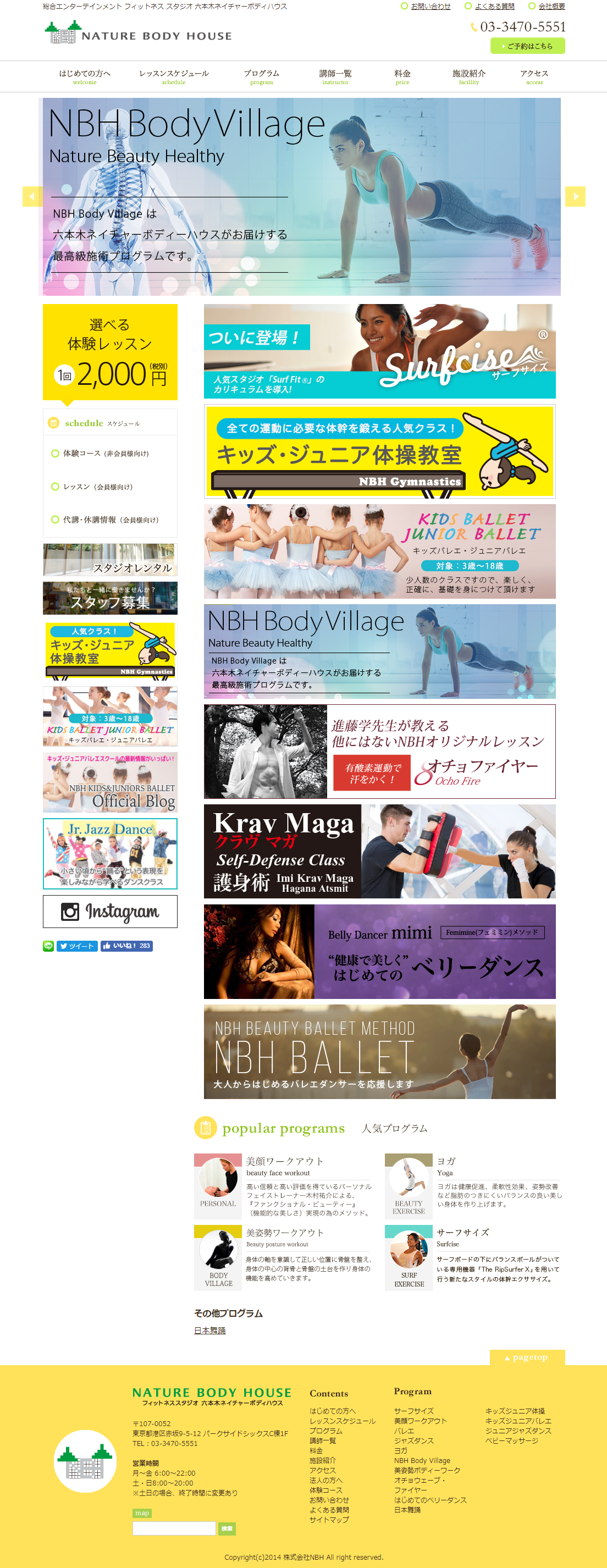The width and height of the screenshot is (607, 1568).
Task: Open the サイトマップ footer link
Action: (x=329, y=1519)
